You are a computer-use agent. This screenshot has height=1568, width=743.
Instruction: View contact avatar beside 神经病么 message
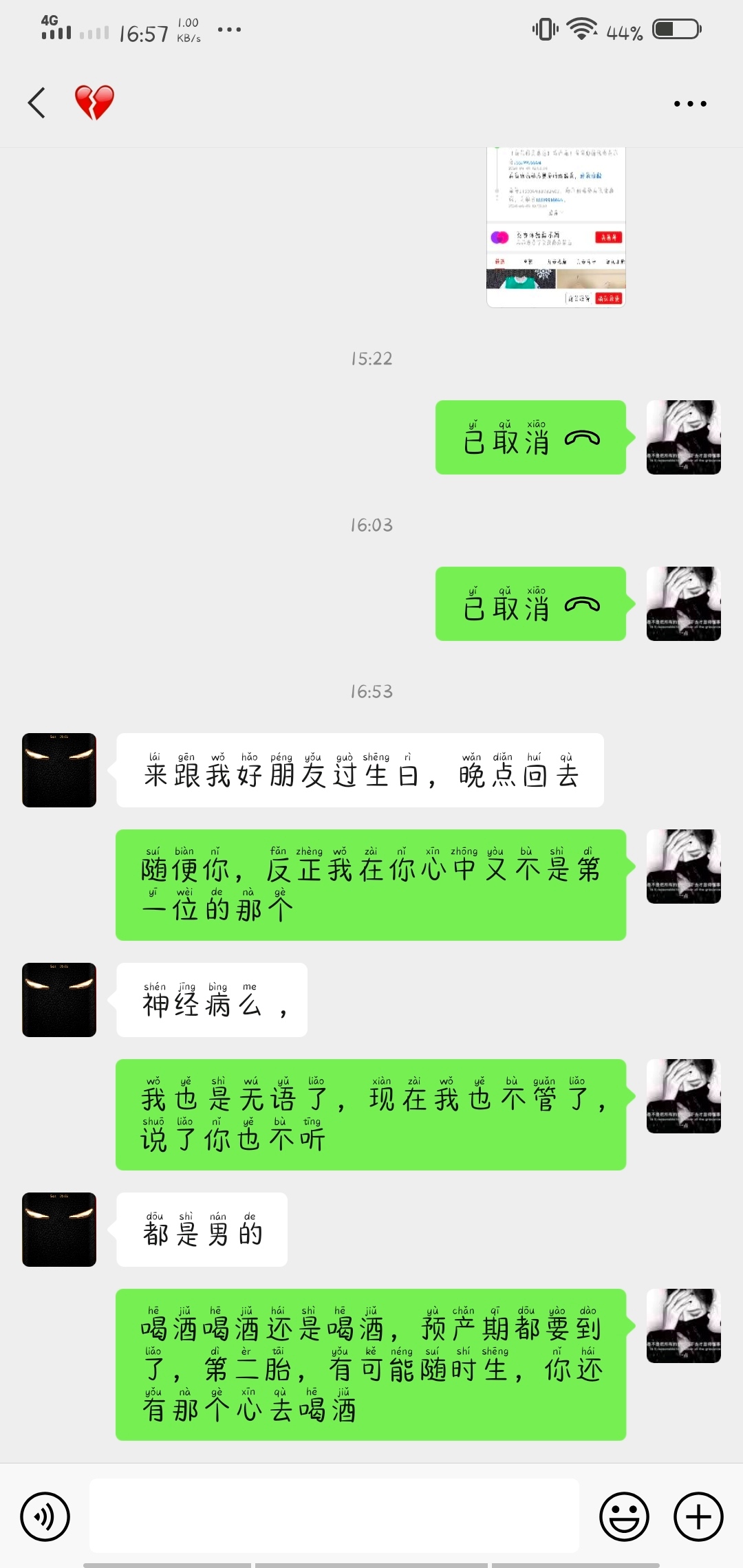[x=59, y=1000]
